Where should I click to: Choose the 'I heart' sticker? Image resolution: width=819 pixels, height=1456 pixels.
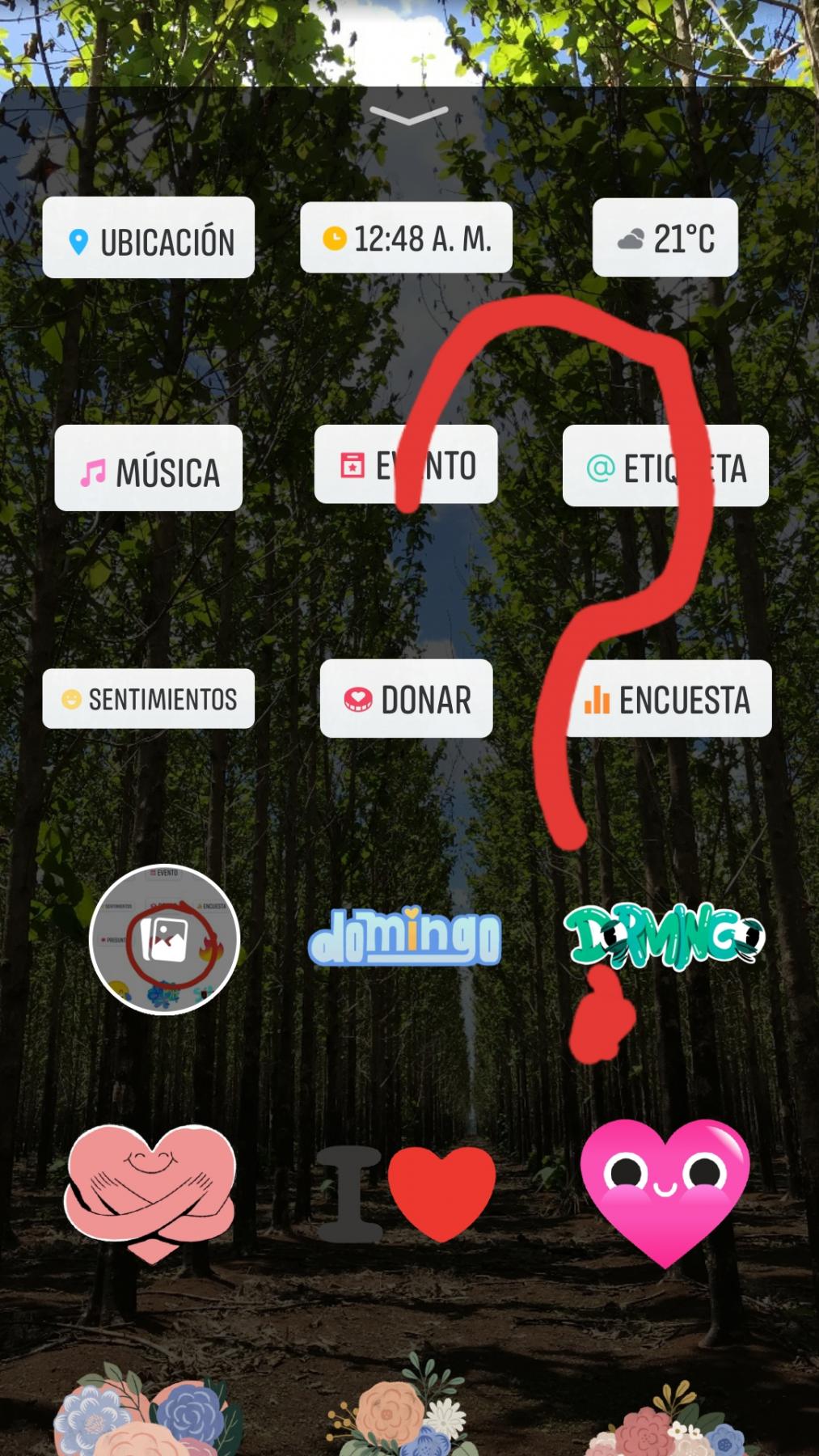point(405,1193)
